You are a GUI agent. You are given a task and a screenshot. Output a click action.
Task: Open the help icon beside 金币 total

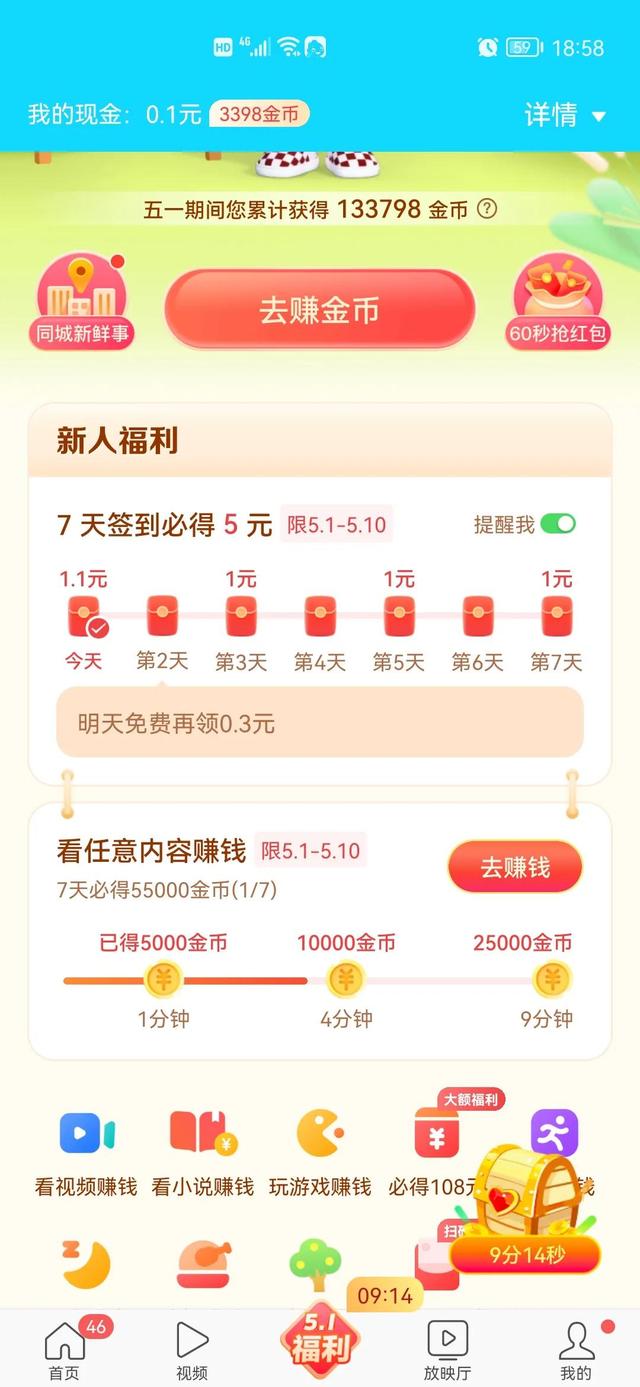pyautogui.click(x=487, y=209)
